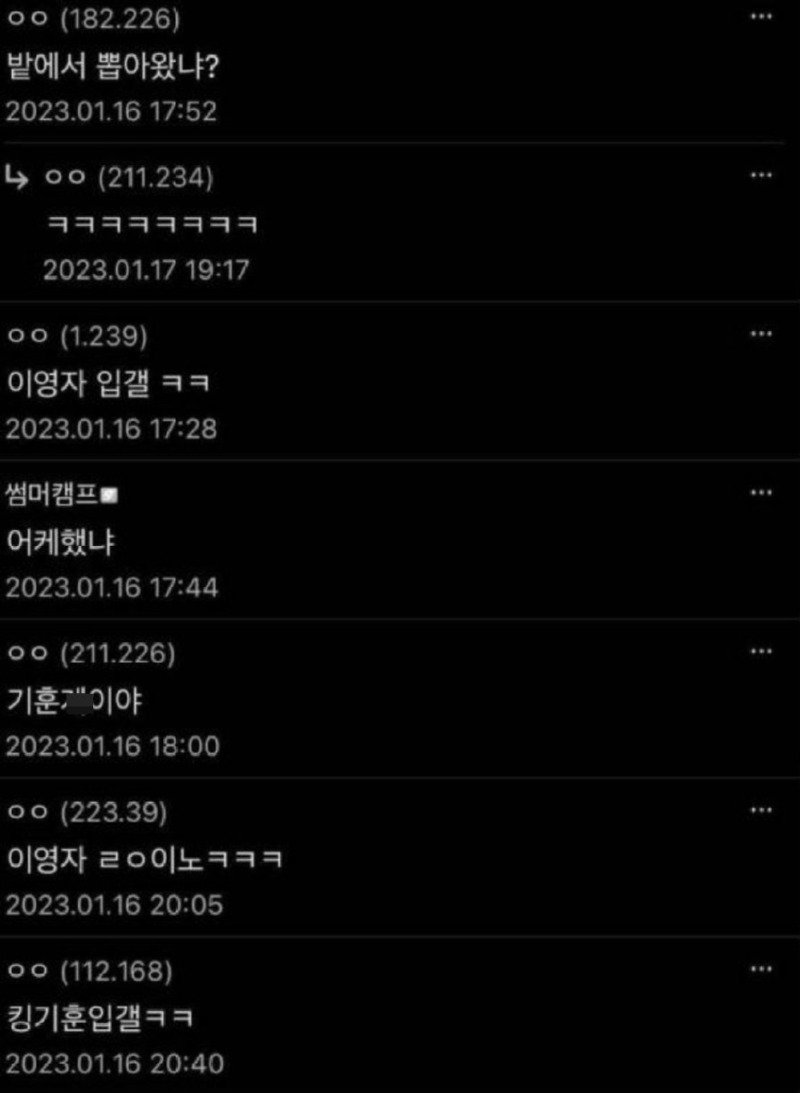This screenshot has width=800, height=1093.
Task: Open the menu for the 18:00 comment by 211.226
Action: [x=761, y=651]
